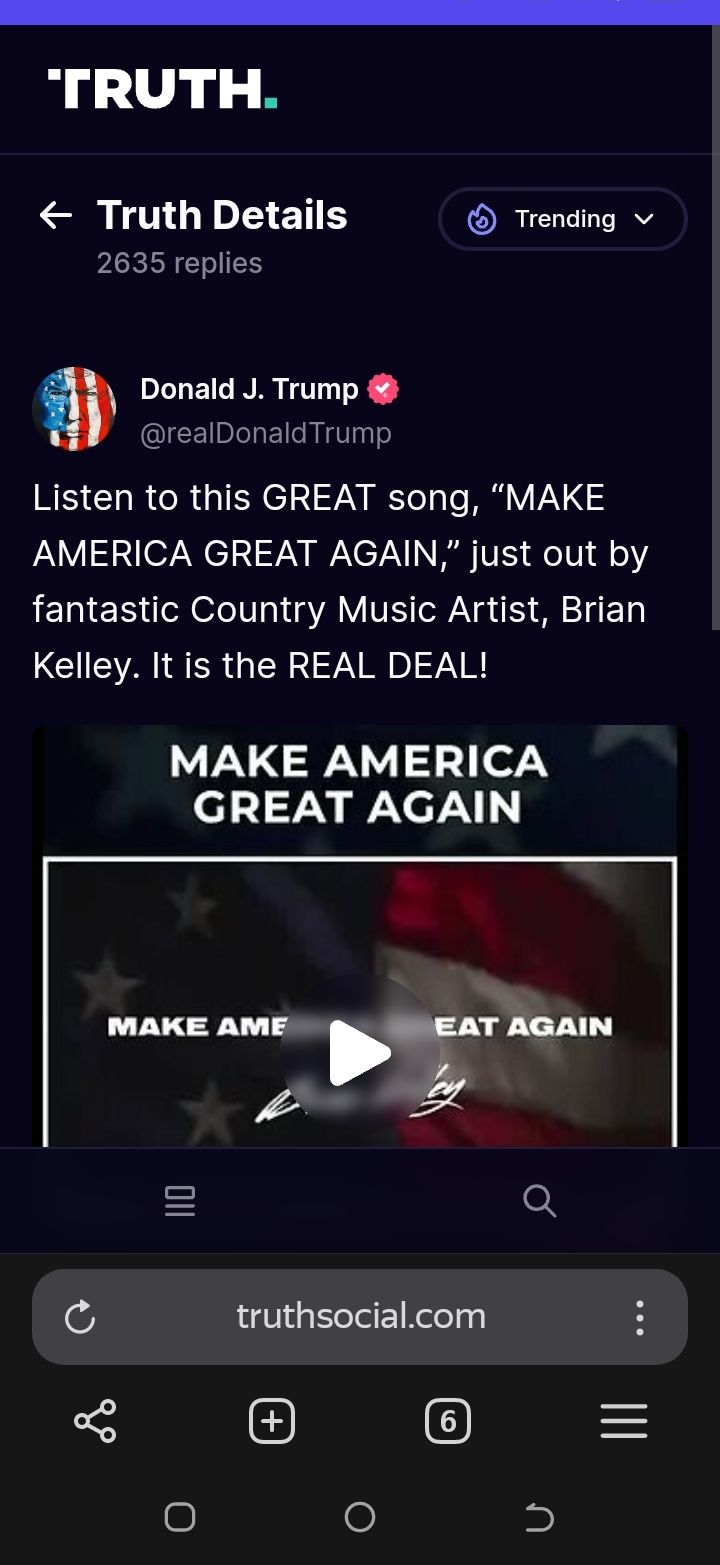Go to the system home screen

tap(360, 1517)
